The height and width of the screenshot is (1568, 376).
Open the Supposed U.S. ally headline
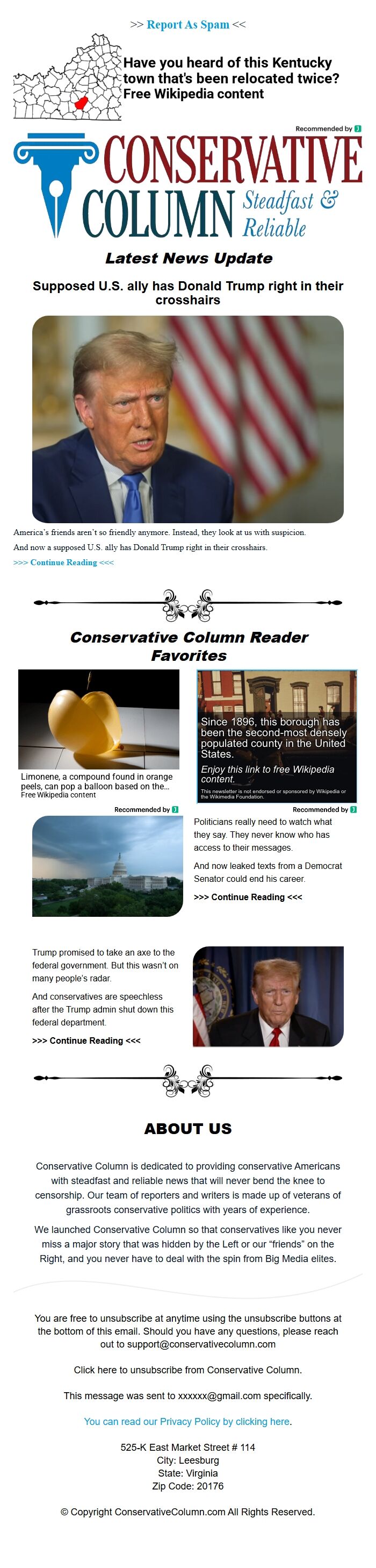tap(187, 293)
